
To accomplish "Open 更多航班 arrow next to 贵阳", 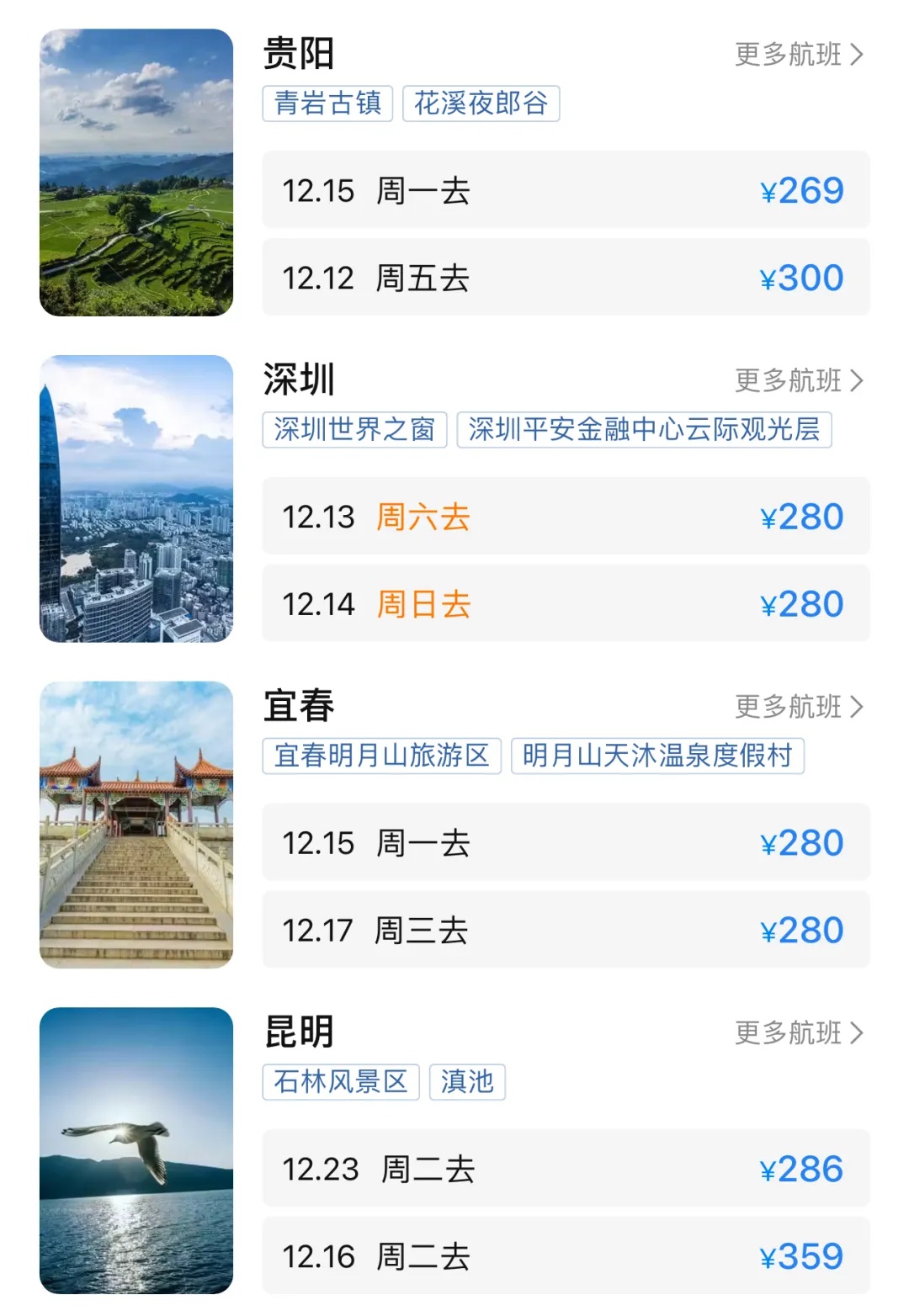I will 800,55.
